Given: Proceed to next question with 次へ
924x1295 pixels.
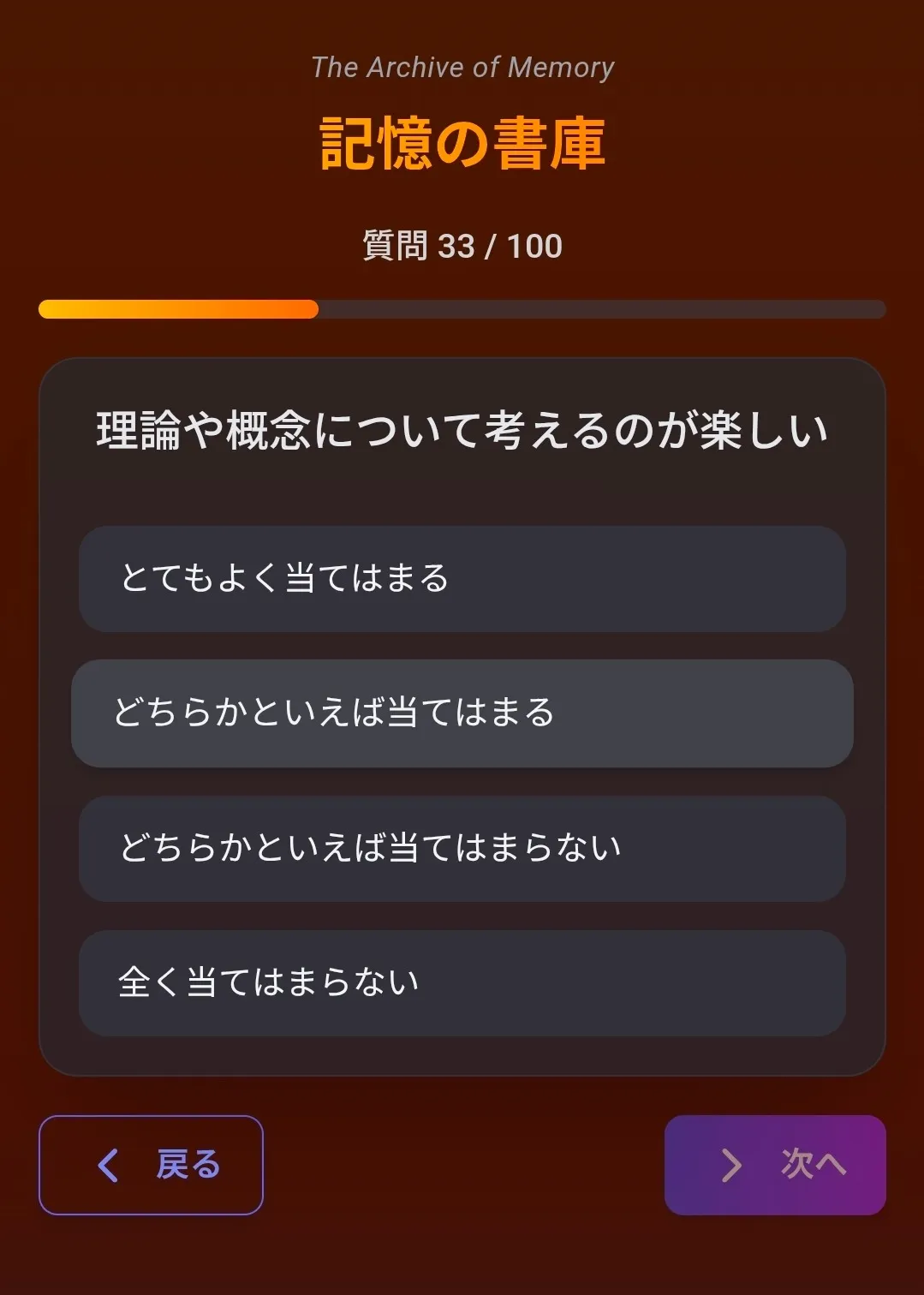Looking at the screenshot, I should click(775, 1165).
